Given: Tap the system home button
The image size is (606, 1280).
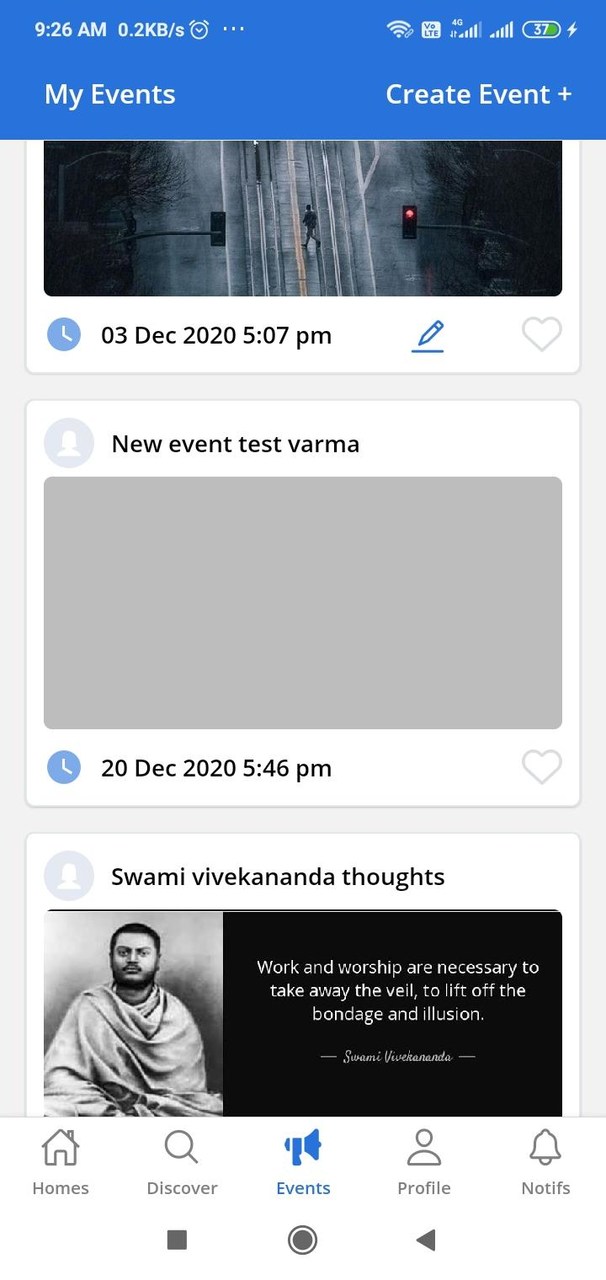Looking at the screenshot, I should tap(302, 1241).
